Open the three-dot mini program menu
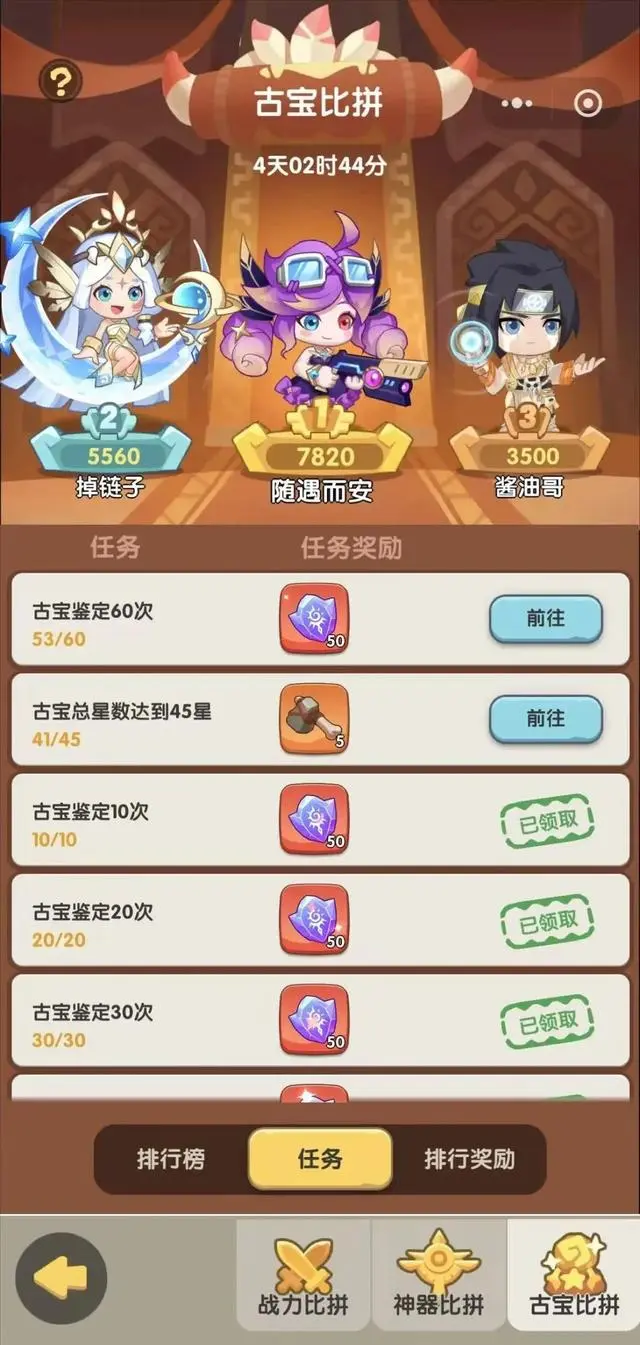Image resolution: width=640 pixels, height=1345 pixels. 517,103
